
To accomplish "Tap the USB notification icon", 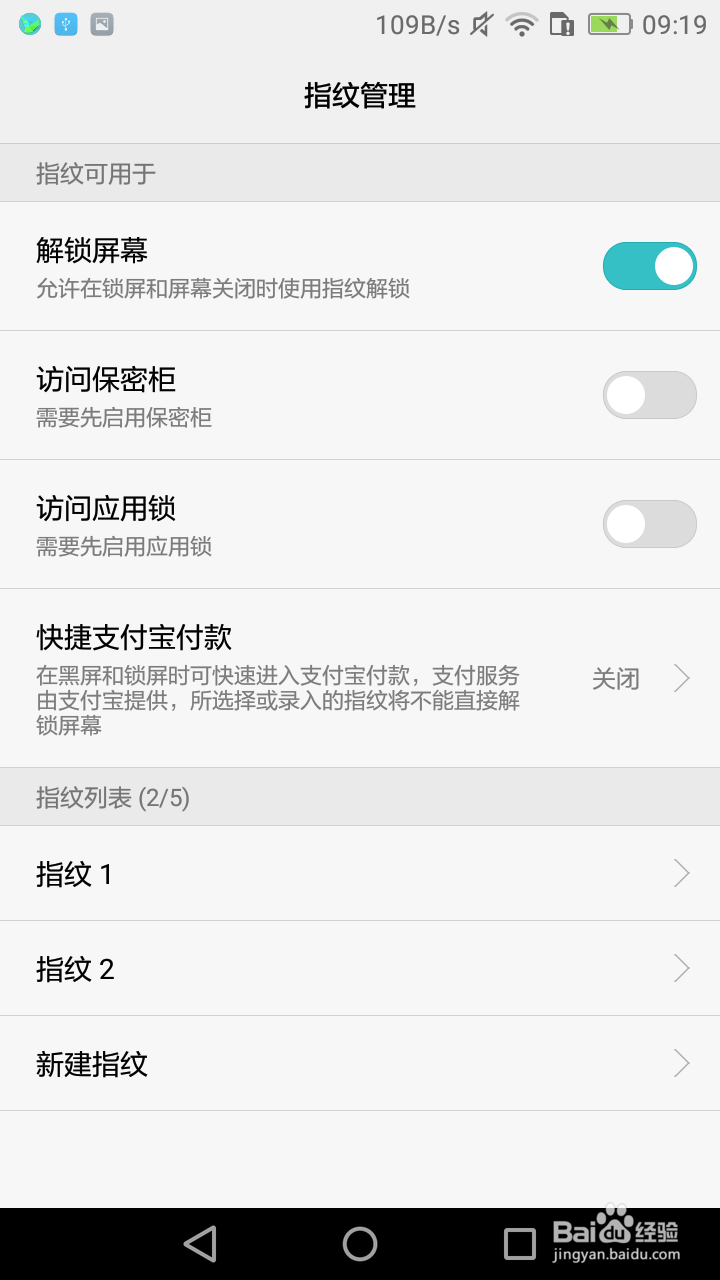I will [66, 22].
